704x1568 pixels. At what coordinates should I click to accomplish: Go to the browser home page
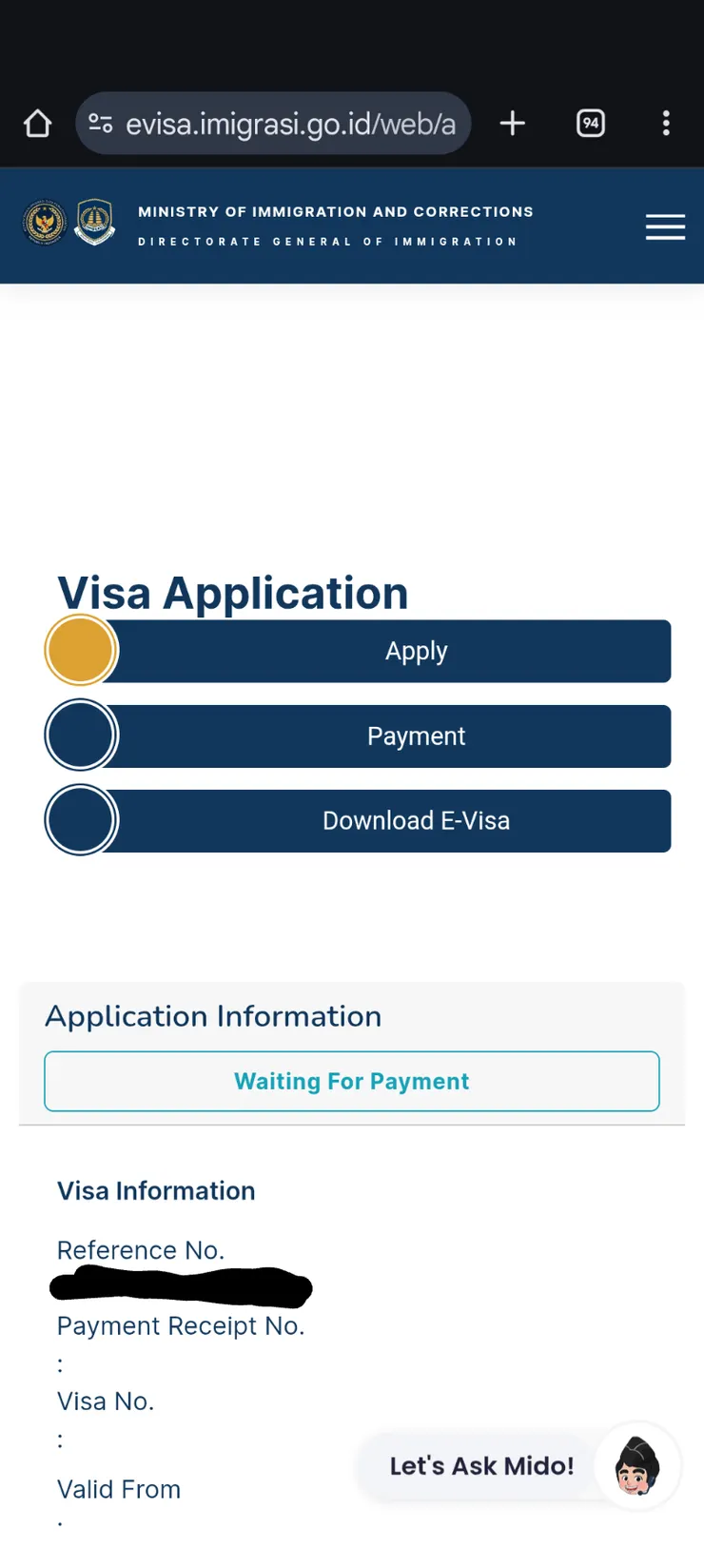[x=37, y=124]
